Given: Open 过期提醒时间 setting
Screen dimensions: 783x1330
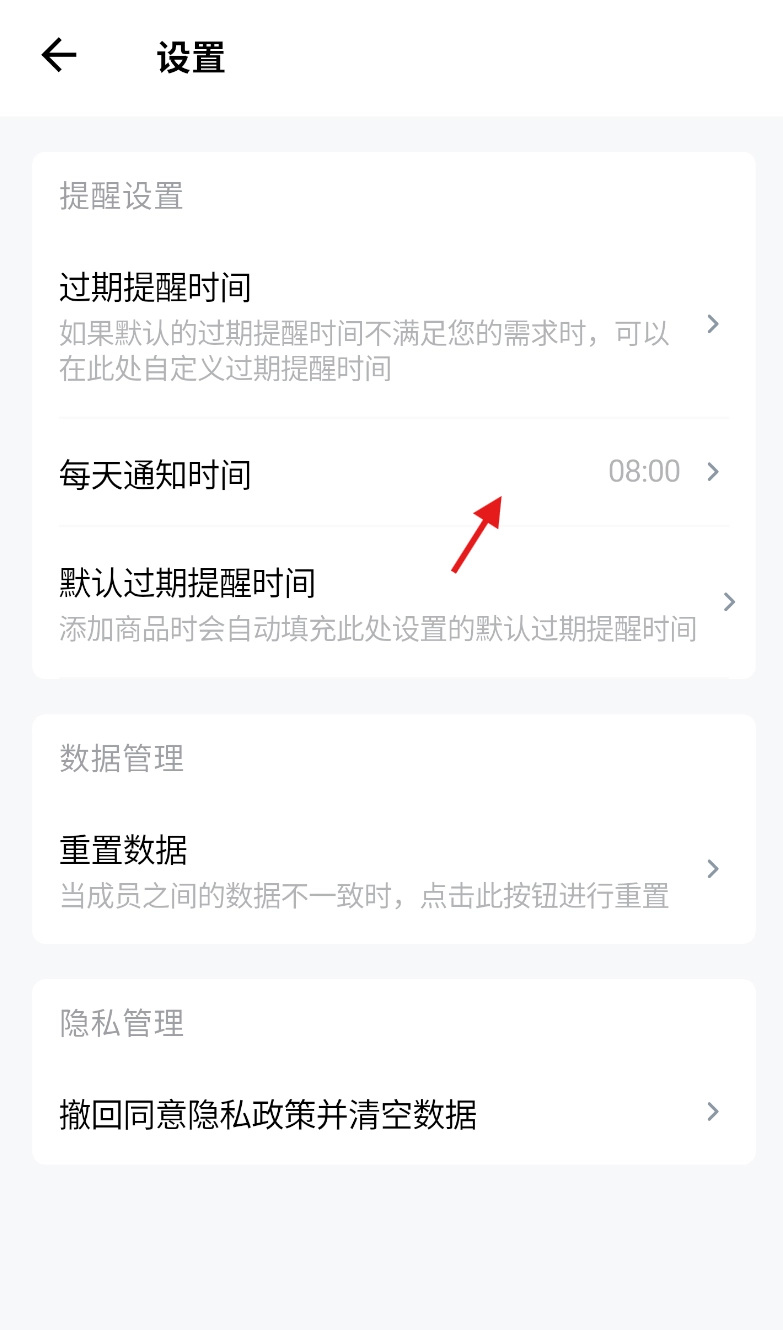Looking at the screenshot, I should tap(392, 326).
